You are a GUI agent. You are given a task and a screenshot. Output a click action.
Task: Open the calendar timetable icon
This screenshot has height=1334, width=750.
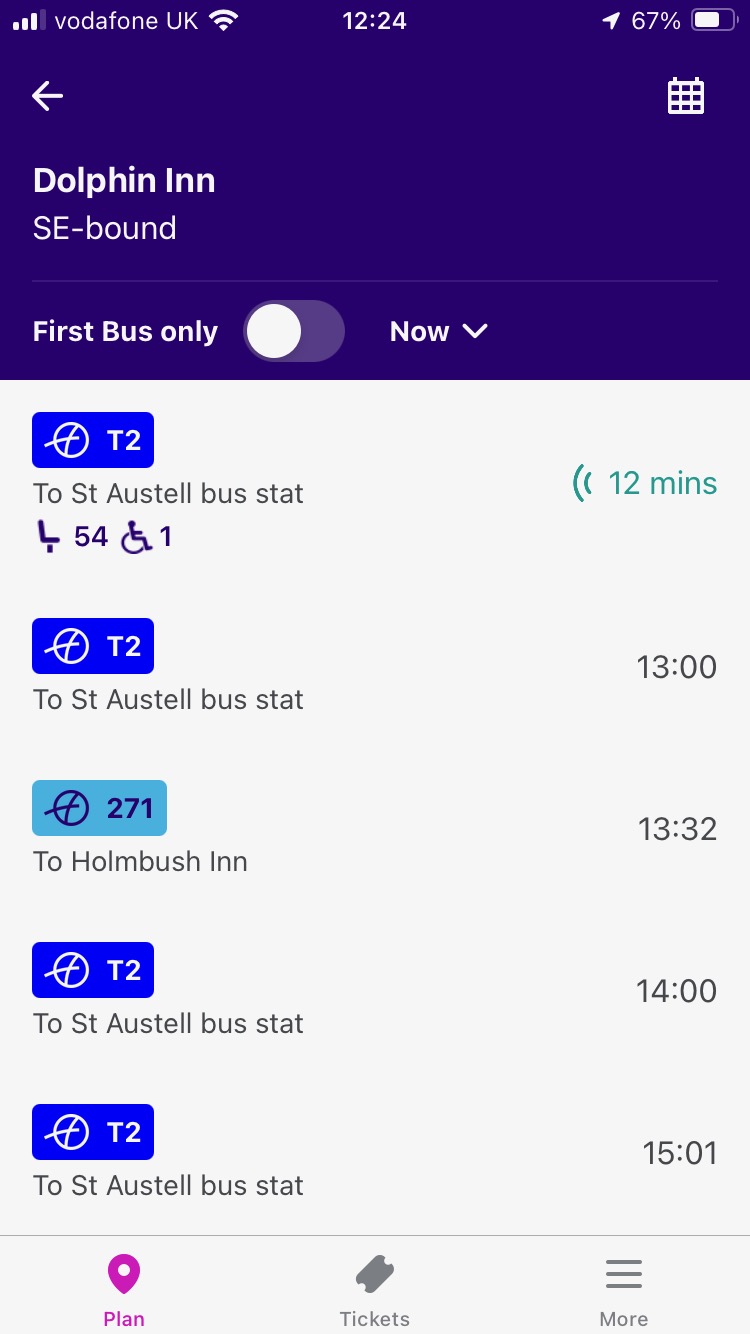686,96
